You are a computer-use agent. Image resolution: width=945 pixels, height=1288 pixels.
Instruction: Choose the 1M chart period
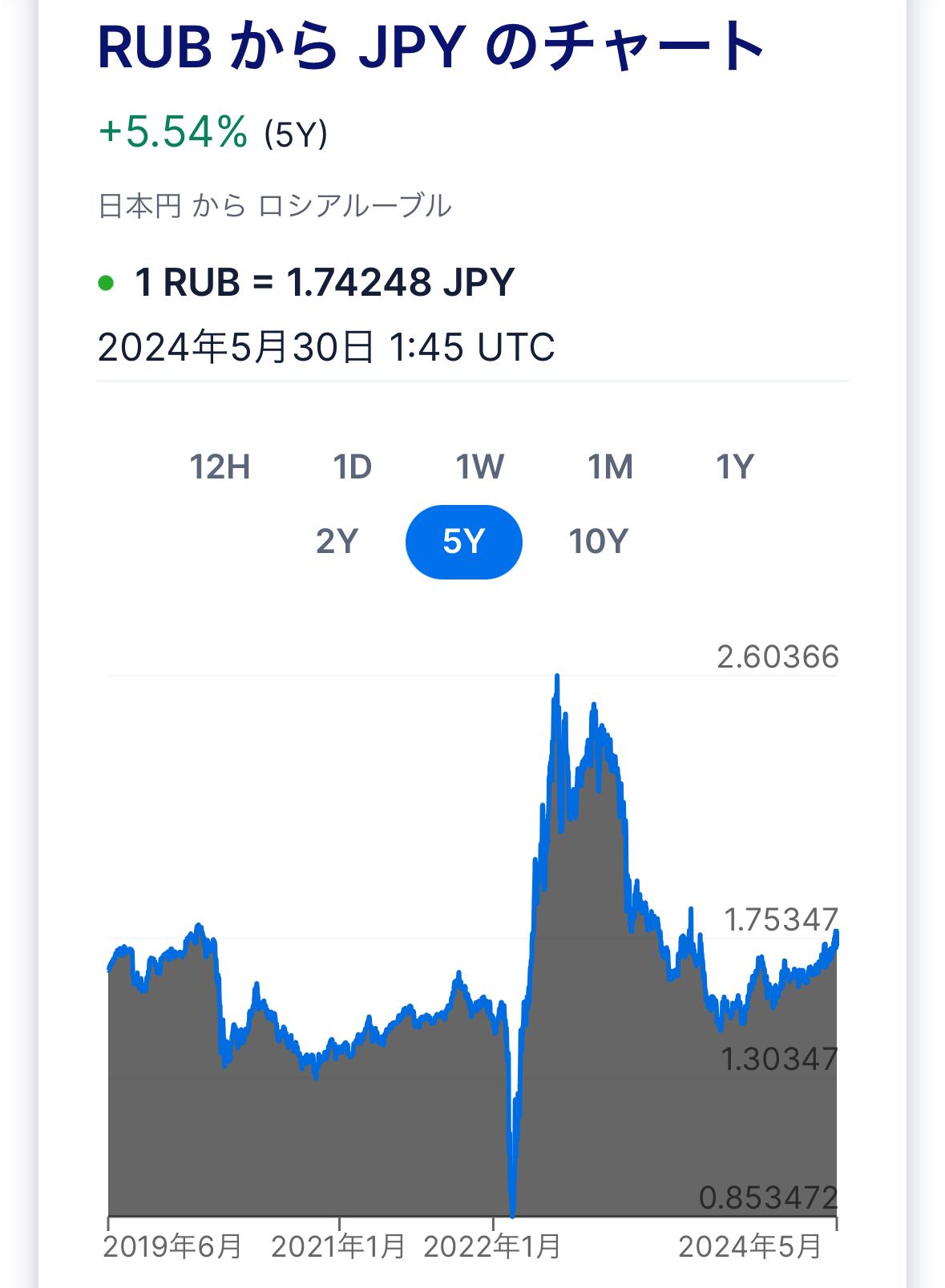pyautogui.click(x=610, y=466)
